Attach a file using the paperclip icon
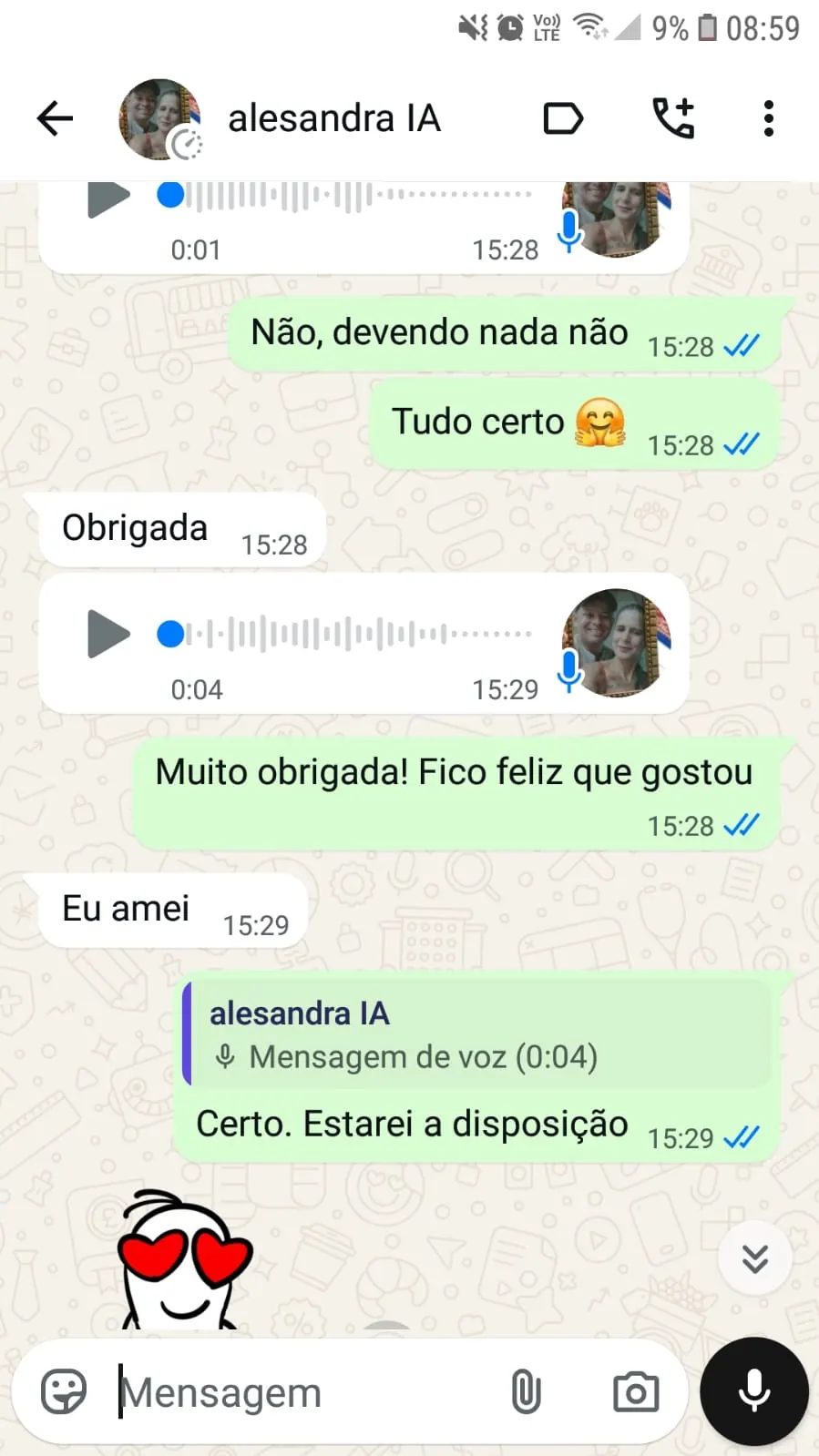Screen dimensions: 819x1456 [527, 1391]
